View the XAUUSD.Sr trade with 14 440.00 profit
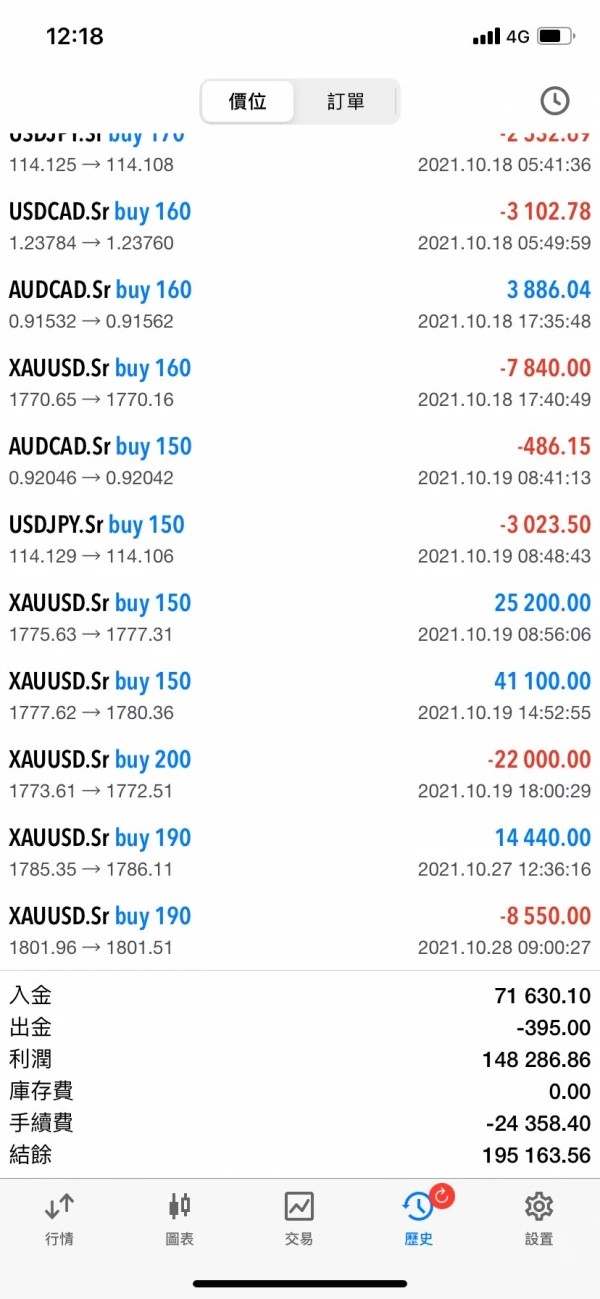The height and width of the screenshot is (1299, 600). tap(300, 852)
